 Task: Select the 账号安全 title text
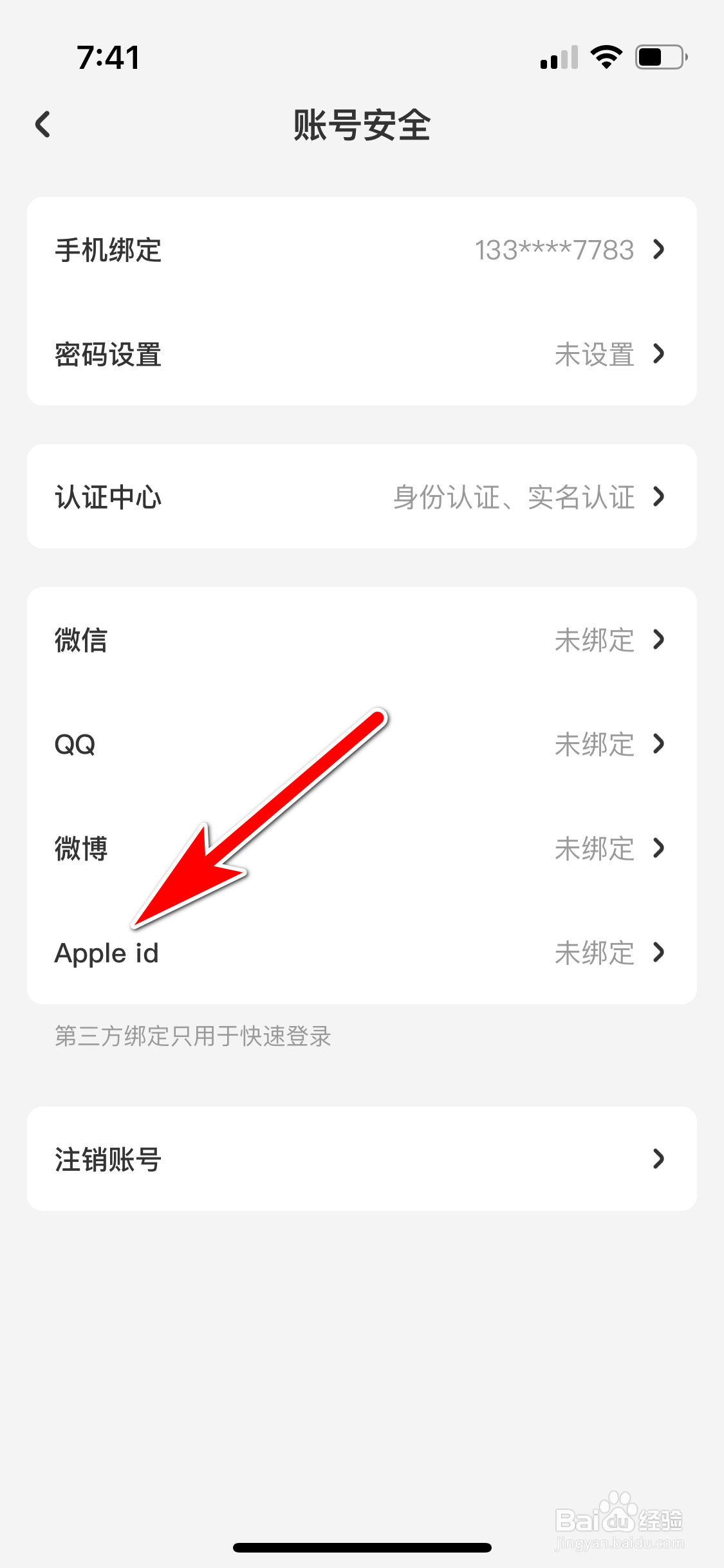click(362, 125)
